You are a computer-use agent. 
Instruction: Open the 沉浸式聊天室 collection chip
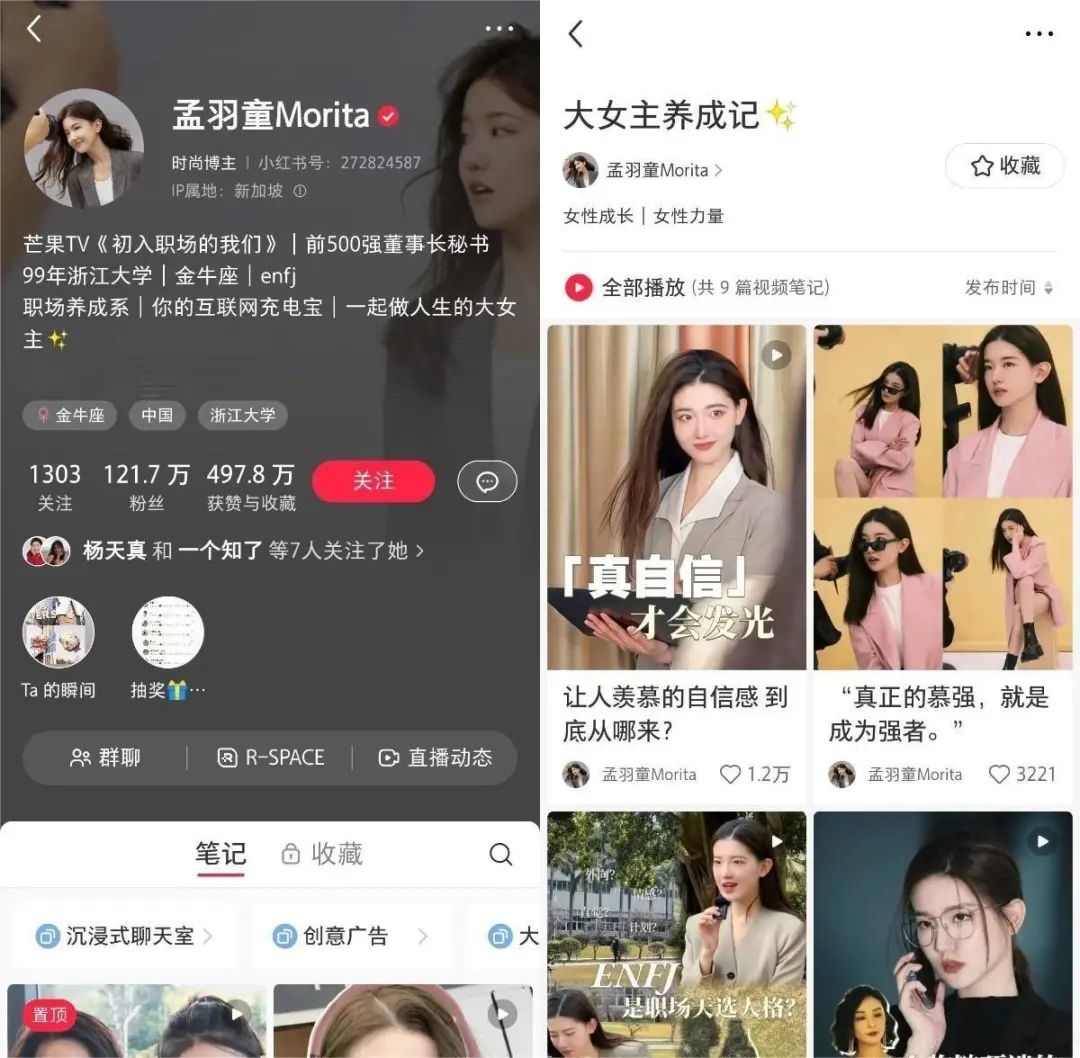point(125,936)
